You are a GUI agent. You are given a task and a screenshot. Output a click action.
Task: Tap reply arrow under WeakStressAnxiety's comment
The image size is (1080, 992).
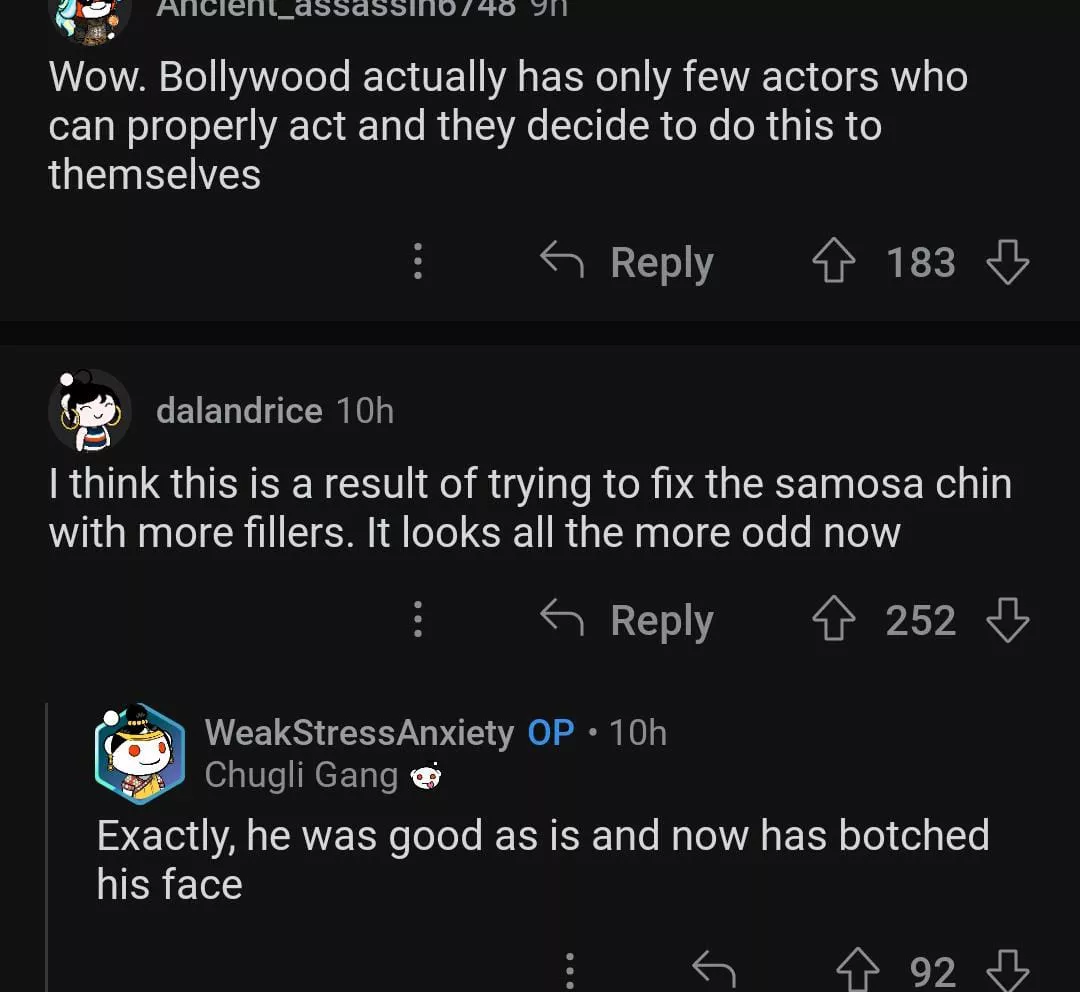coord(714,969)
